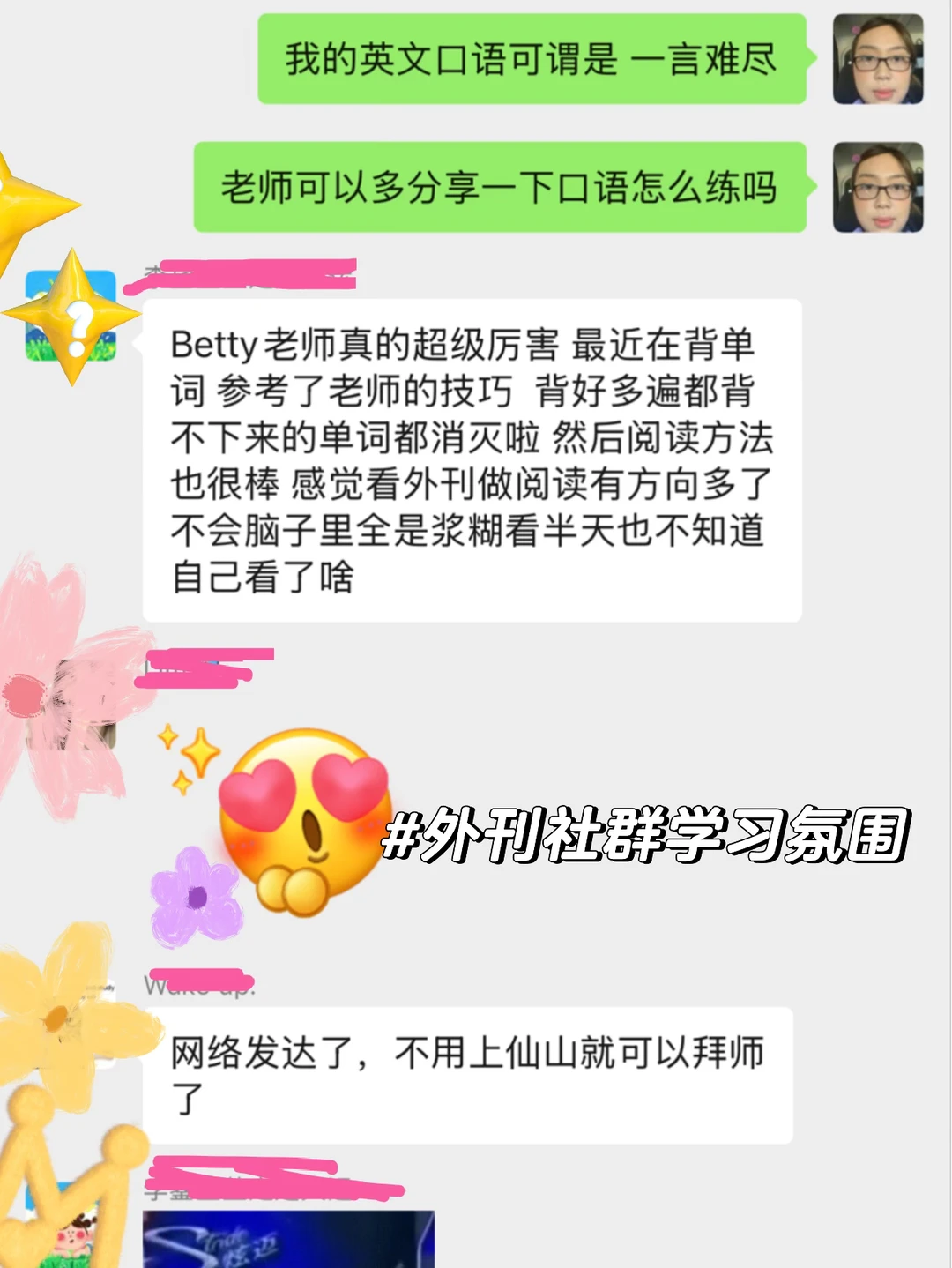Click the heart-eyes emoji sticker
952x1268 pixels.
[x=304, y=829]
